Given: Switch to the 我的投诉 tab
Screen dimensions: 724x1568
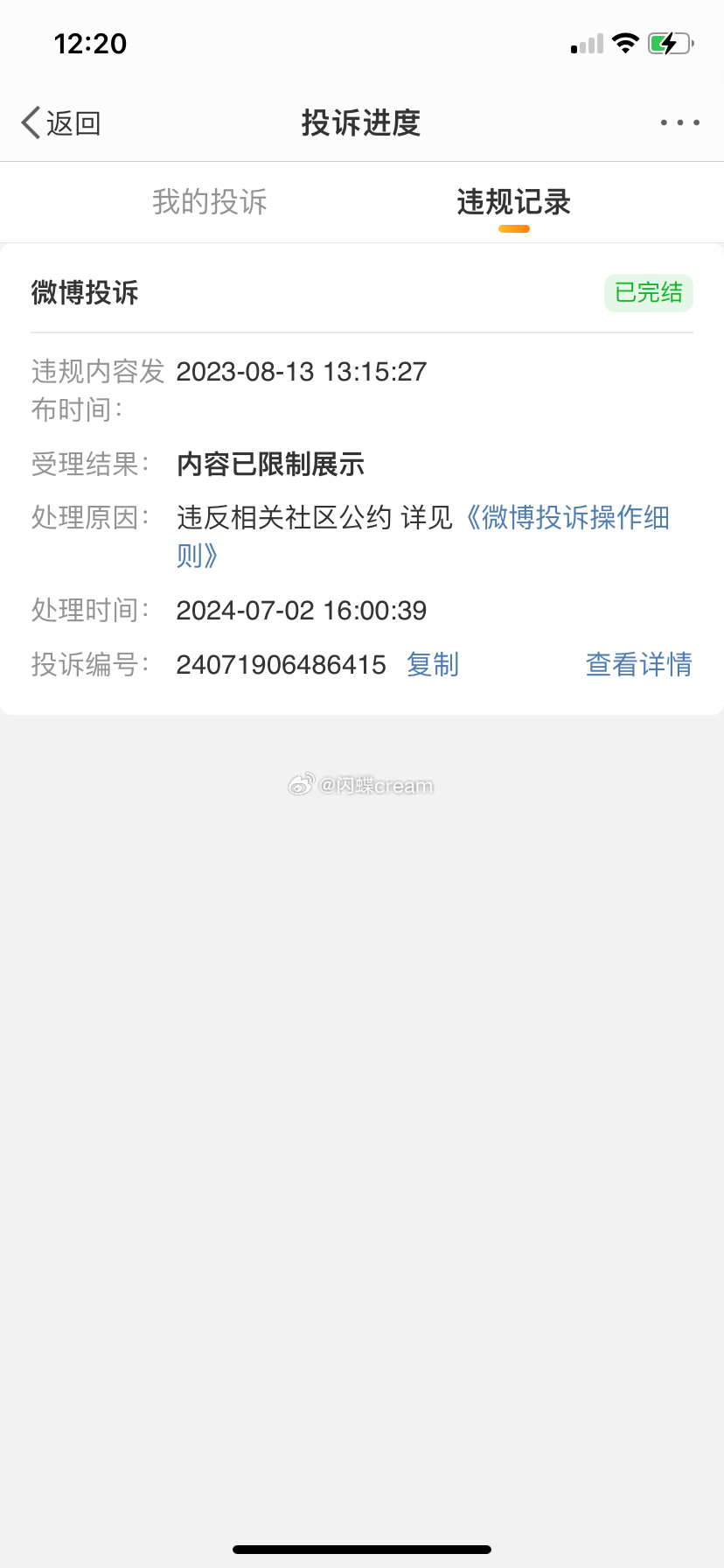Looking at the screenshot, I should coord(210,202).
